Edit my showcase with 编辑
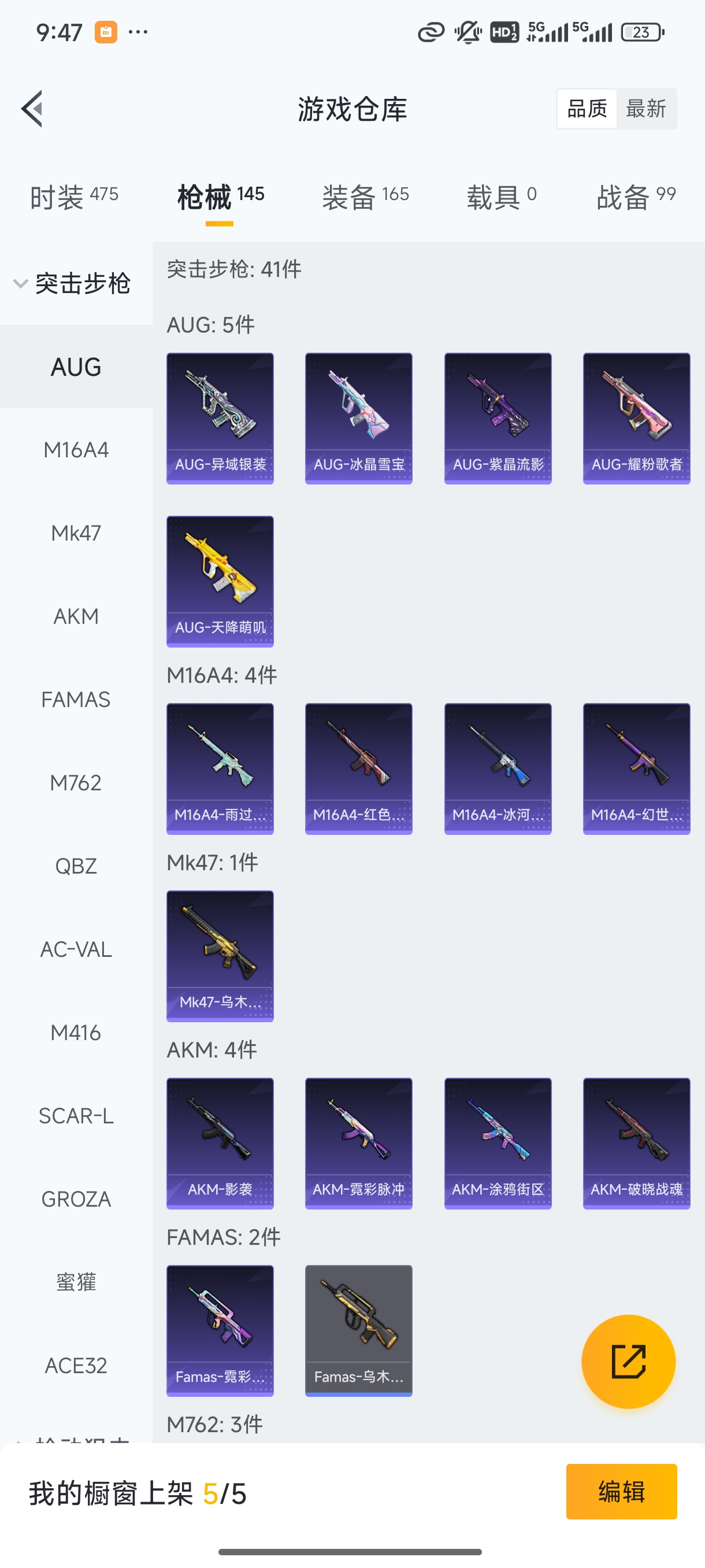 click(x=621, y=1492)
